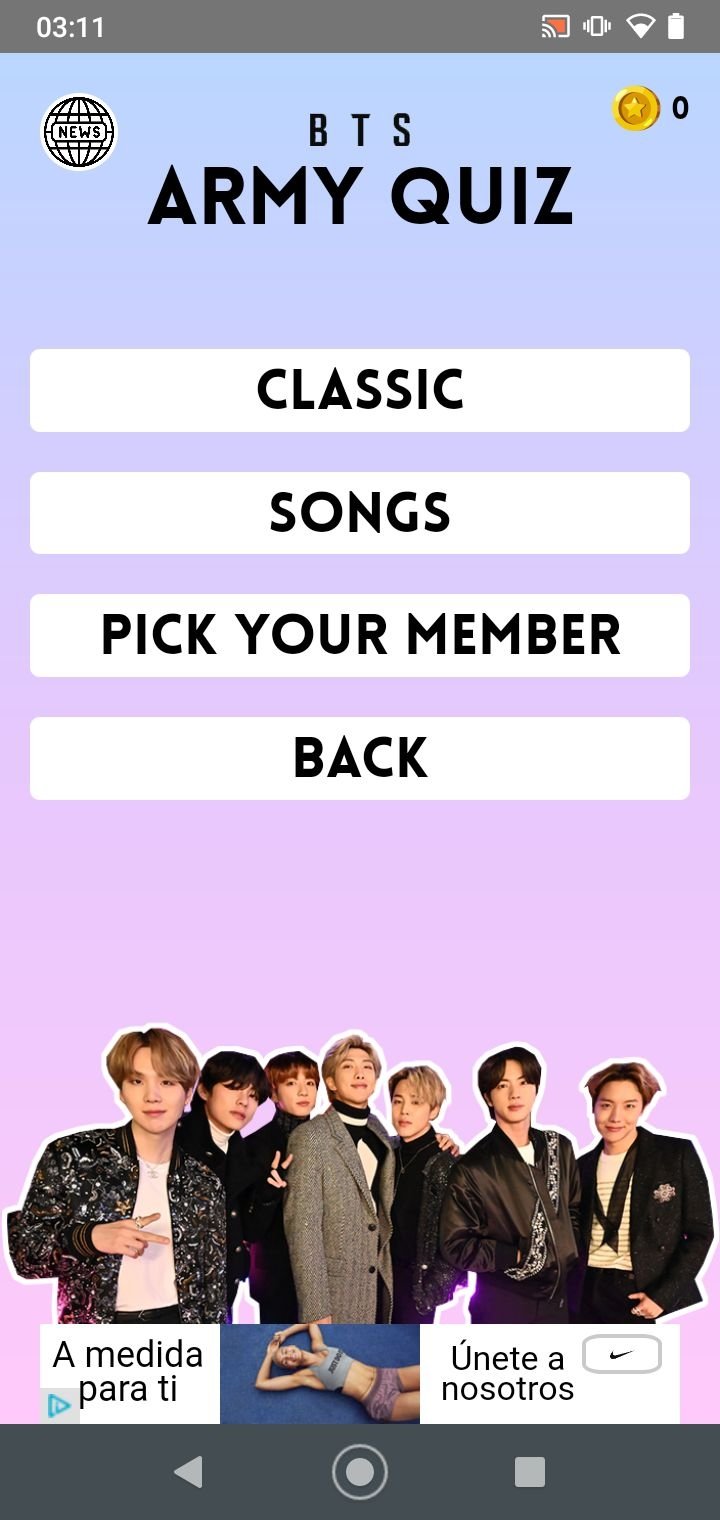This screenshot has width=720, height=1520.
Task: Tap the AdChoices icon on the ad
Action: coord(58,1406)
